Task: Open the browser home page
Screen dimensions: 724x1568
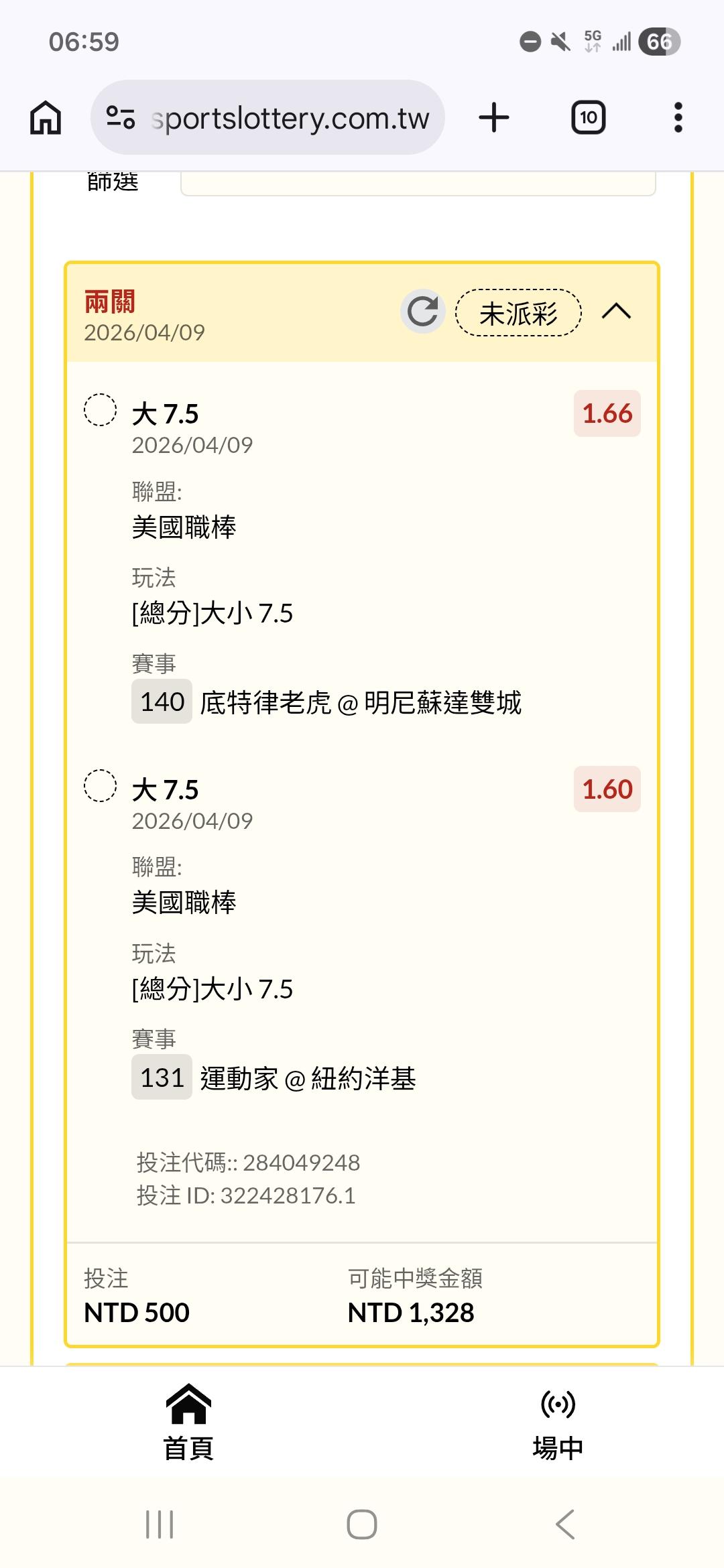Action: [46, 118]
